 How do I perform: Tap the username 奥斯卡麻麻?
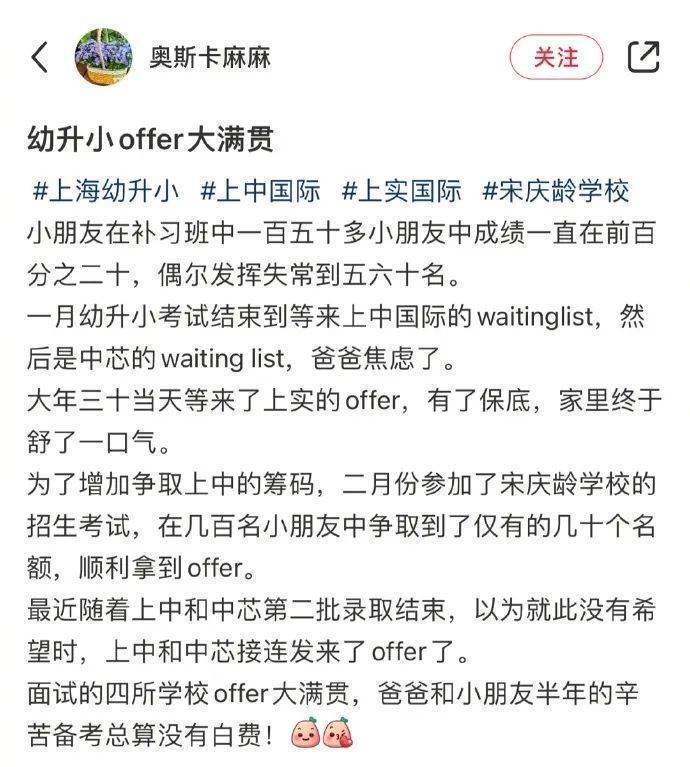coord(210,57)
